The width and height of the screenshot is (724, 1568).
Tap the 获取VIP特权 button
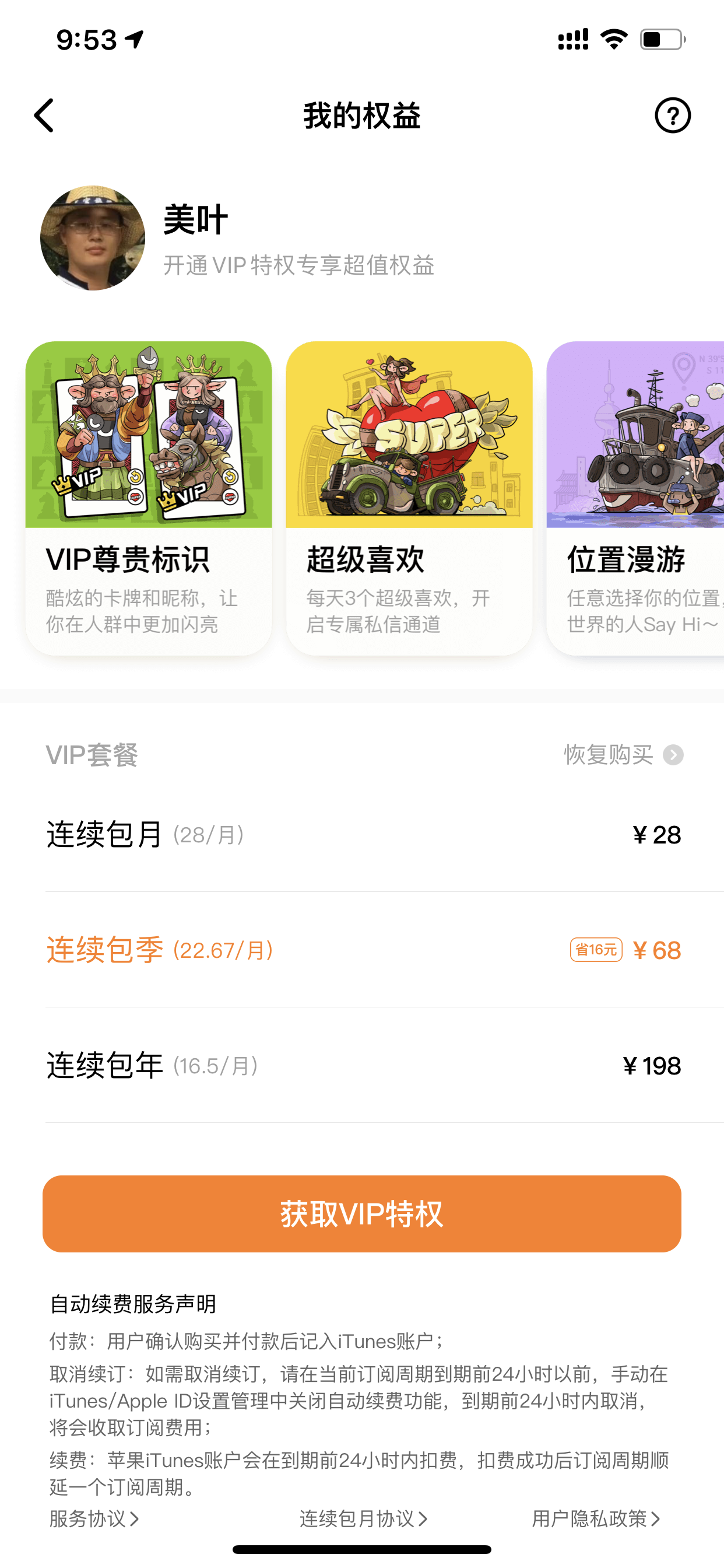tap(362, 1214)
